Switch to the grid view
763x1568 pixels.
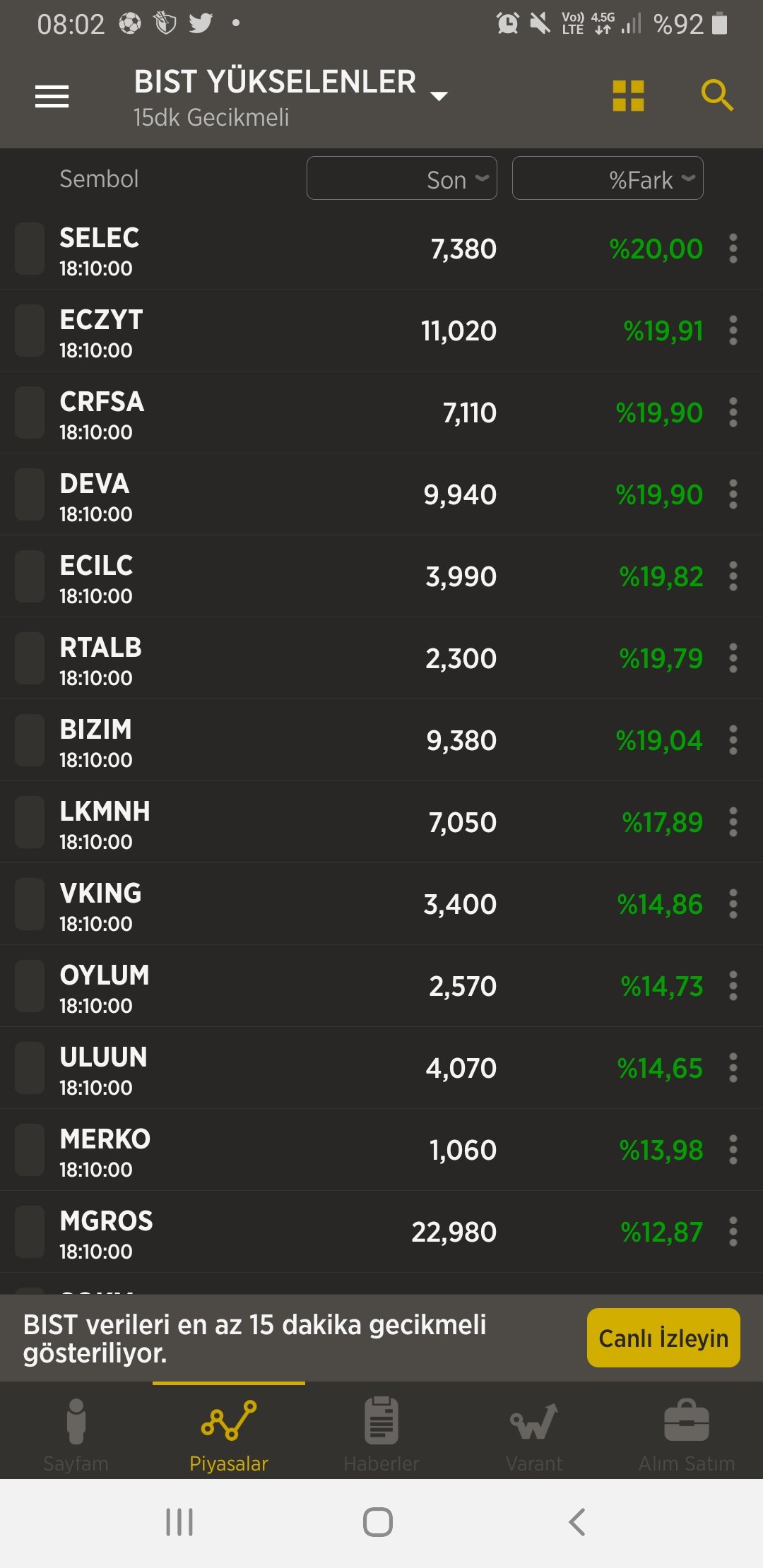click(x=628, y=96)
